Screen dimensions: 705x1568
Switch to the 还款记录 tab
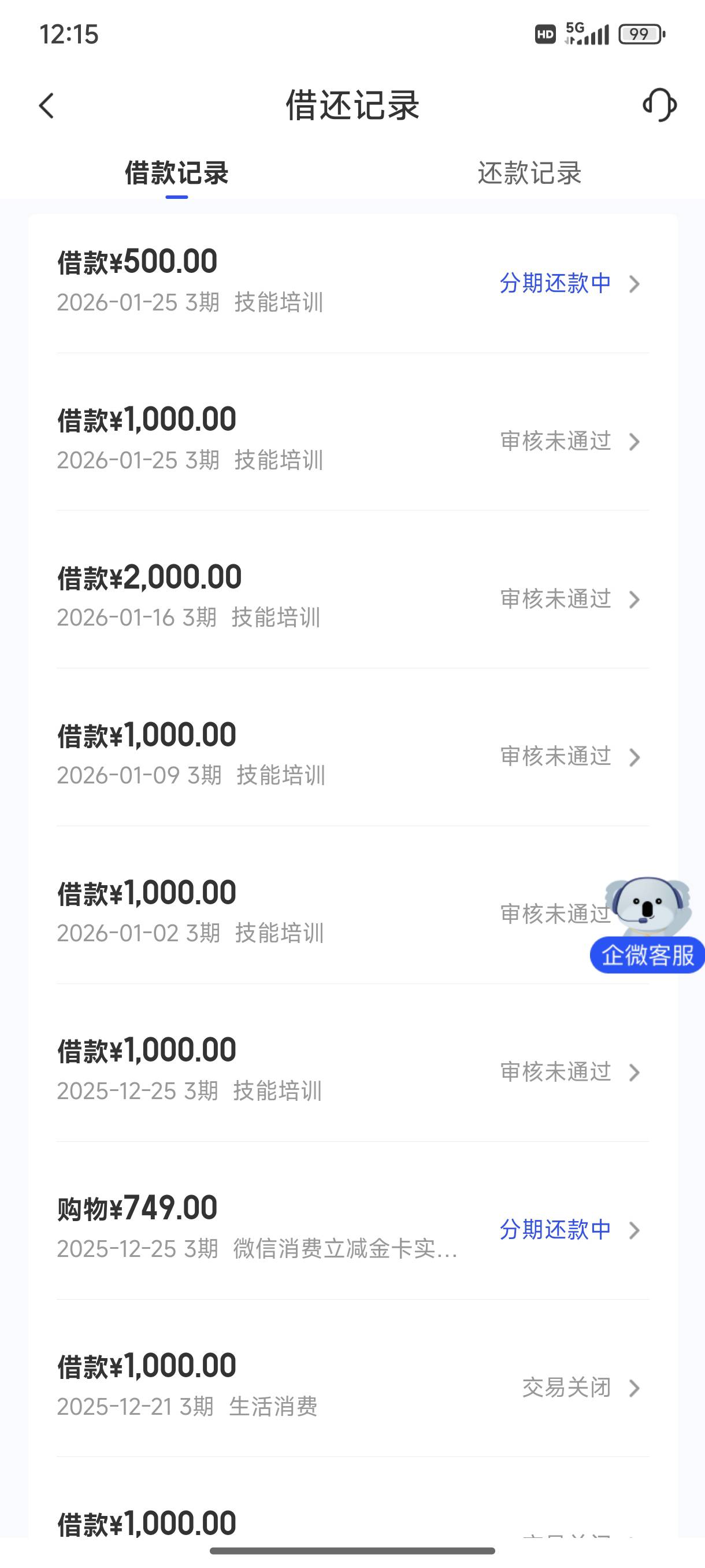point(529,173)
